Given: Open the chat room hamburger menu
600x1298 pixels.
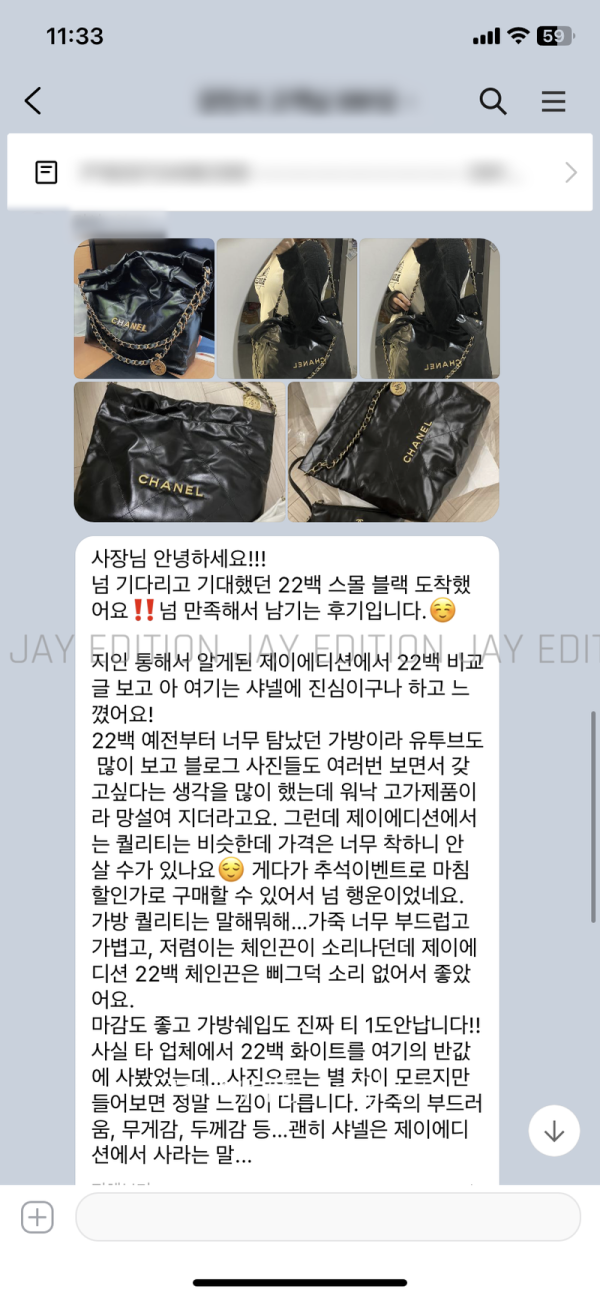Looking at the screenshot, I should tap(553, 101).
